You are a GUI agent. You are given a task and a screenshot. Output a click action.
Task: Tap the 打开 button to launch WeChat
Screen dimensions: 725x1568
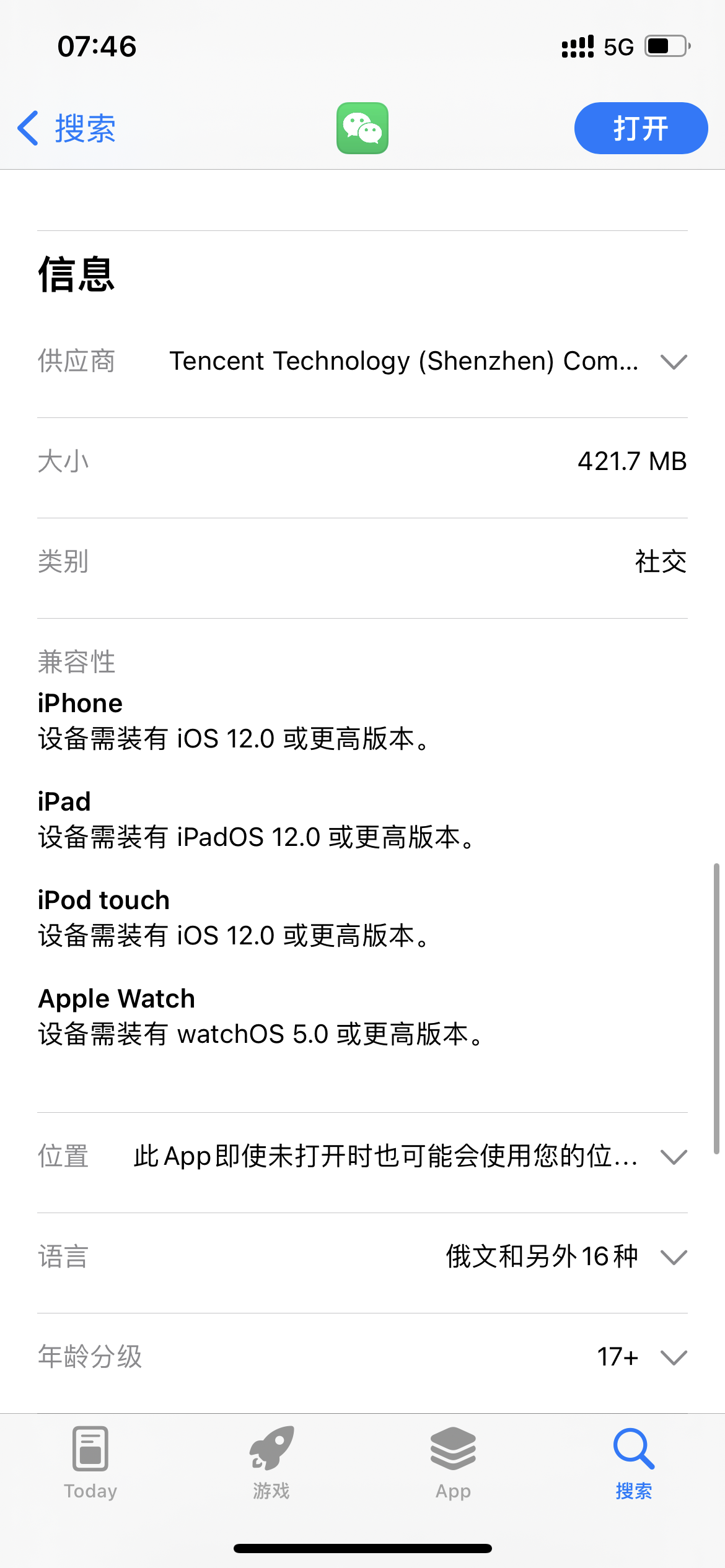640,128
